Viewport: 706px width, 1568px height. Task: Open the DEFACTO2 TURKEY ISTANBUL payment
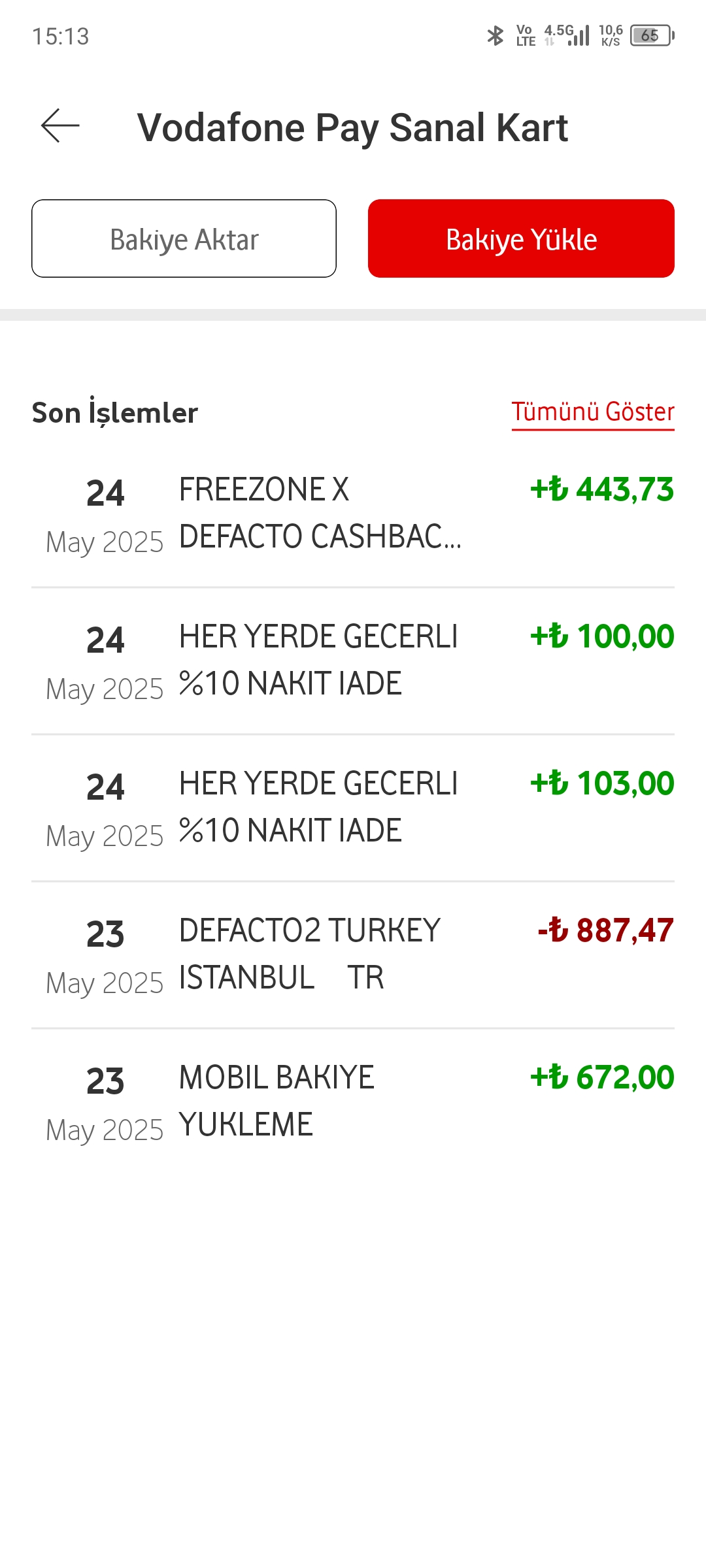pos(353,955)
